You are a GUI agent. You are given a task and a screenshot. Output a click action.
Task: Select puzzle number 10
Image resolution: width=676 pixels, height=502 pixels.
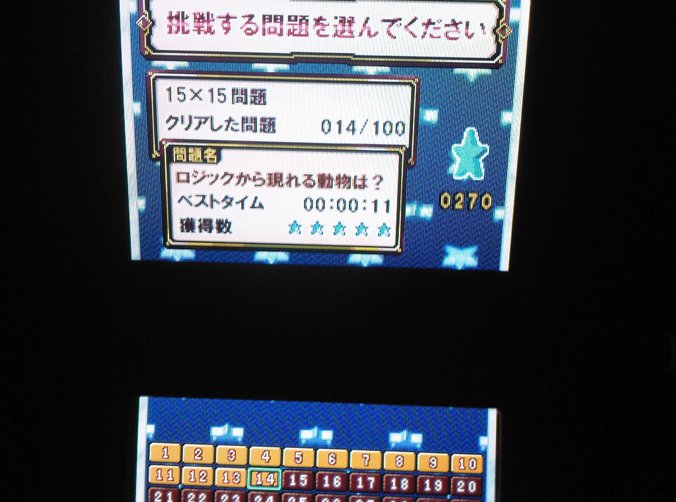tap(466, 464)
